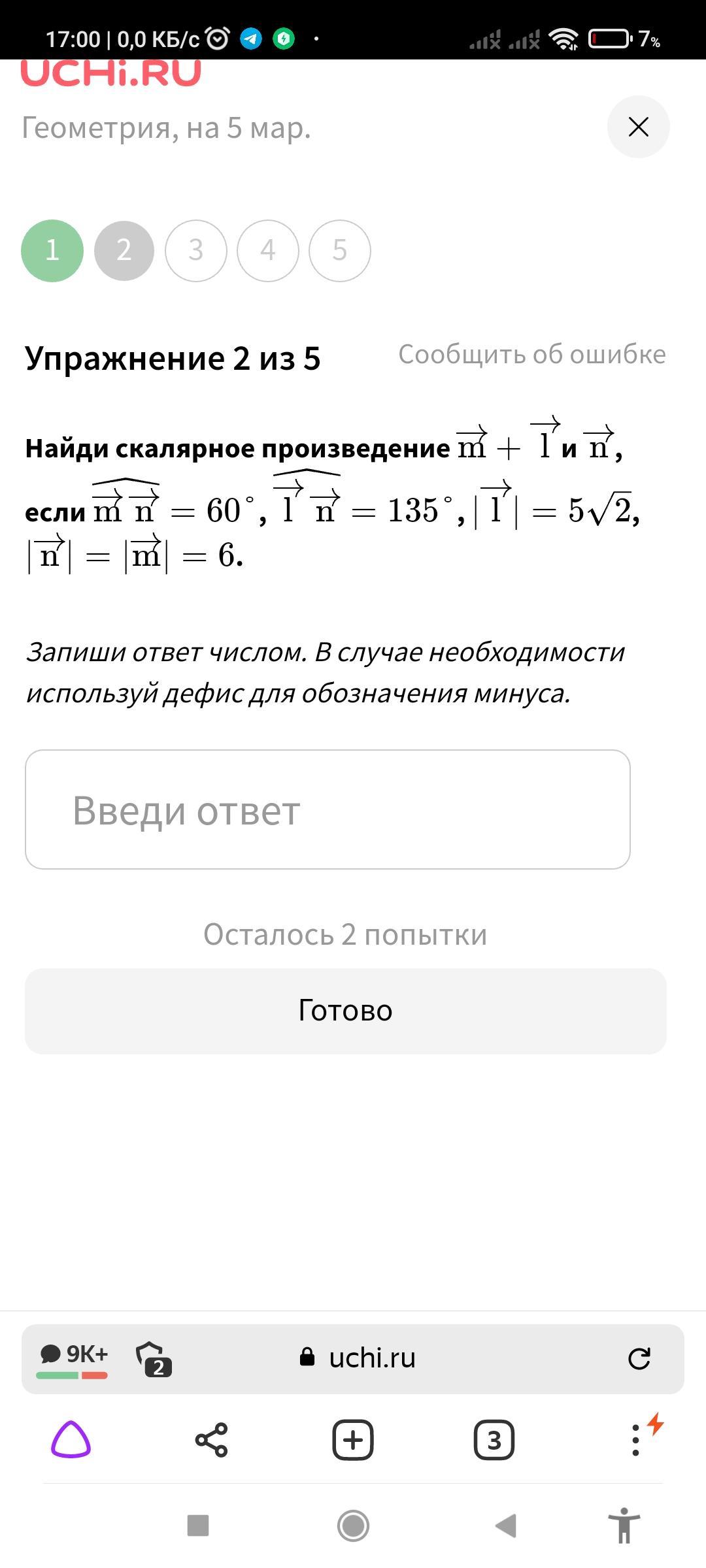Focus the 'Введи ответ' answer field
This screenshot has height=1568, width=706.
click(328, 809)
